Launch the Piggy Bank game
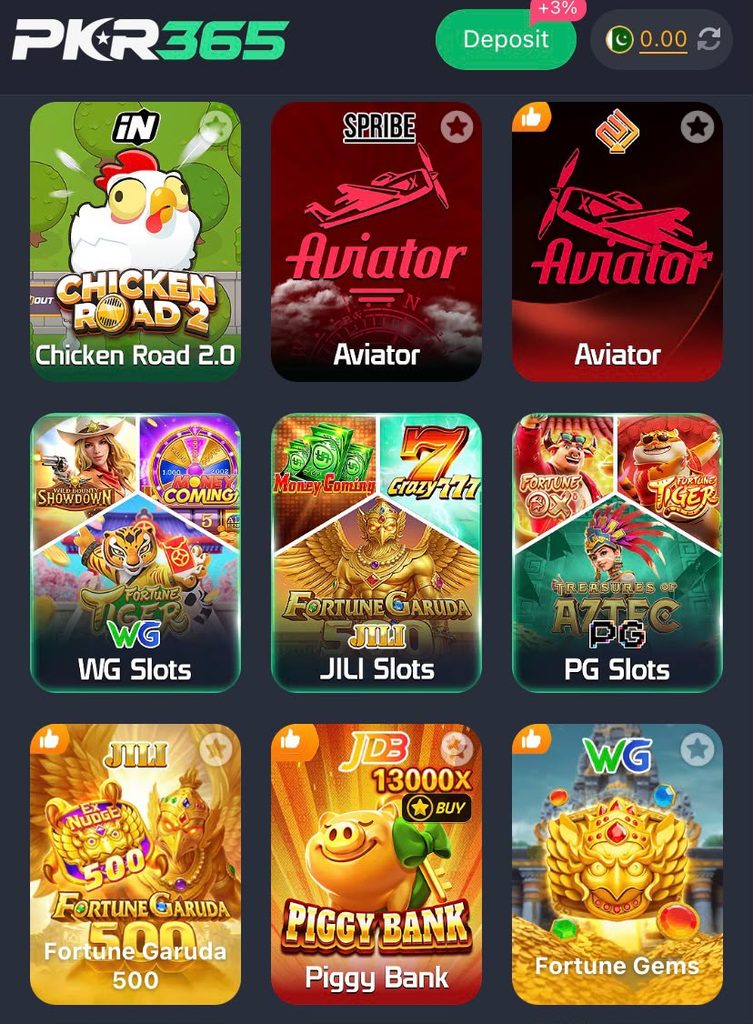This screenshot has height=1024, width=753. tap(376, 864)
